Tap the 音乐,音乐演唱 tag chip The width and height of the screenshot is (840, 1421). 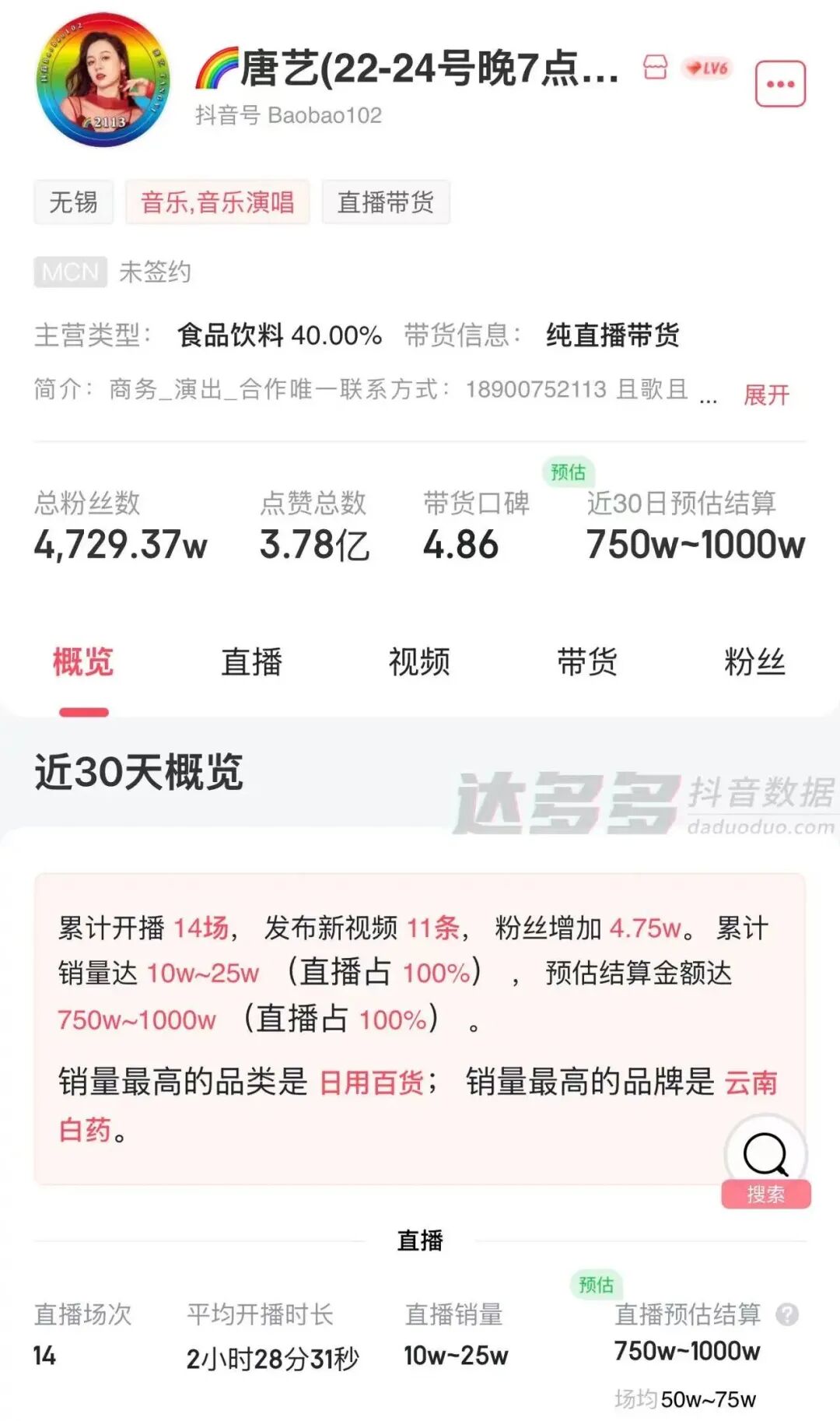coord(218,202)
